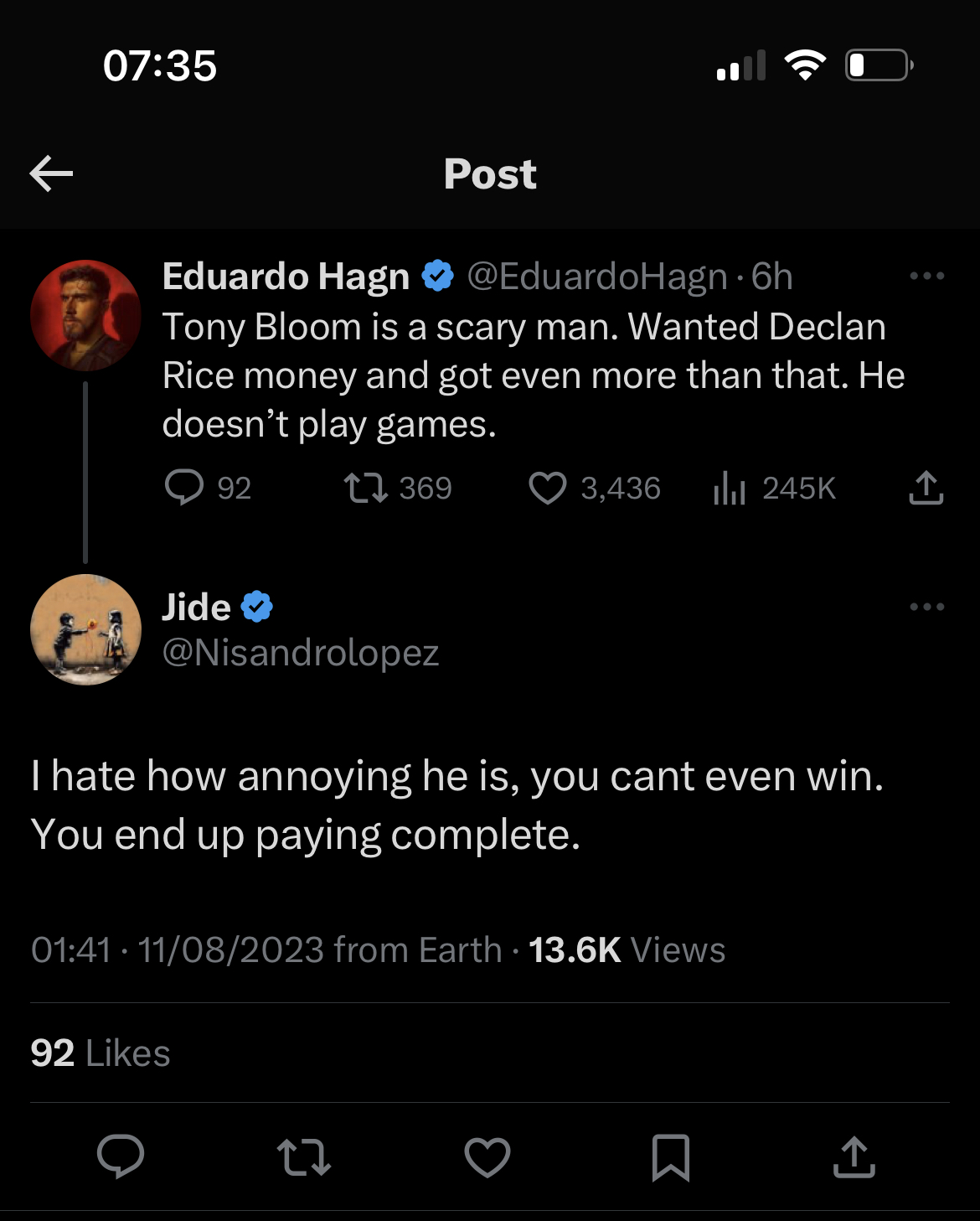Open Eduardo Hagn's profile picture
The width and height of the screenshot is (980, 1221).
[85, 316]
